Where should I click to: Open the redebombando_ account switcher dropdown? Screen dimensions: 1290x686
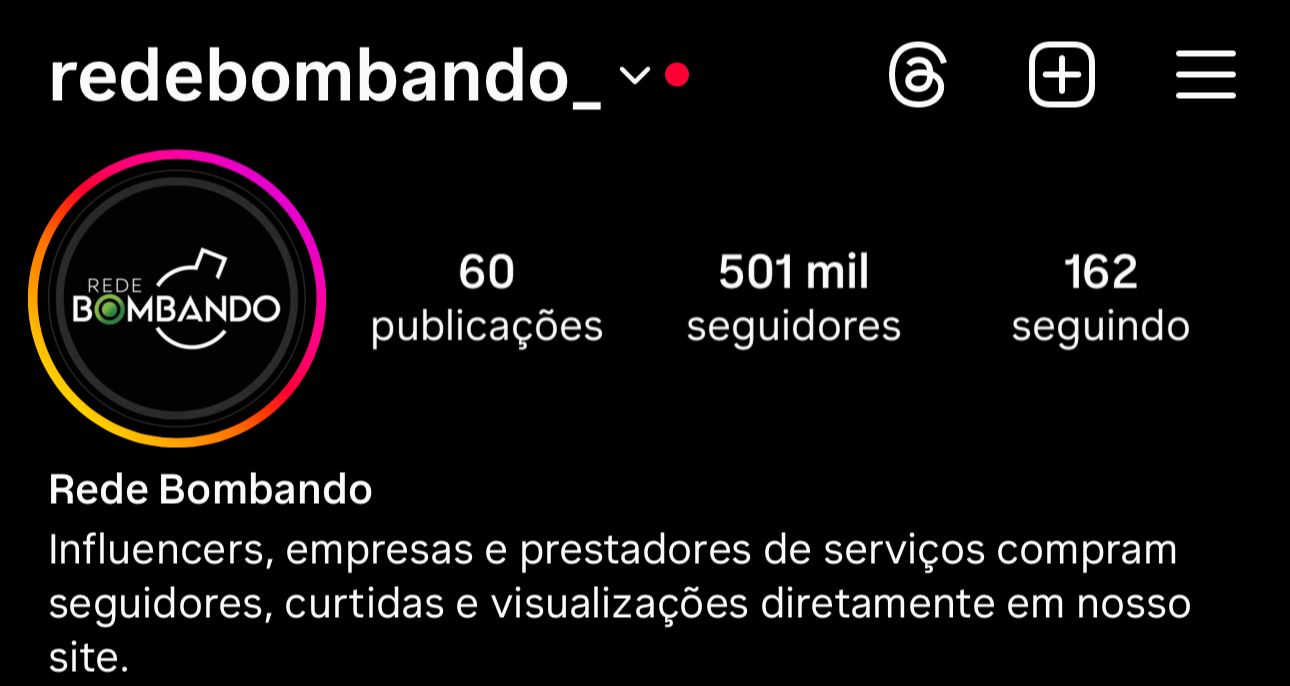point(635,75)
